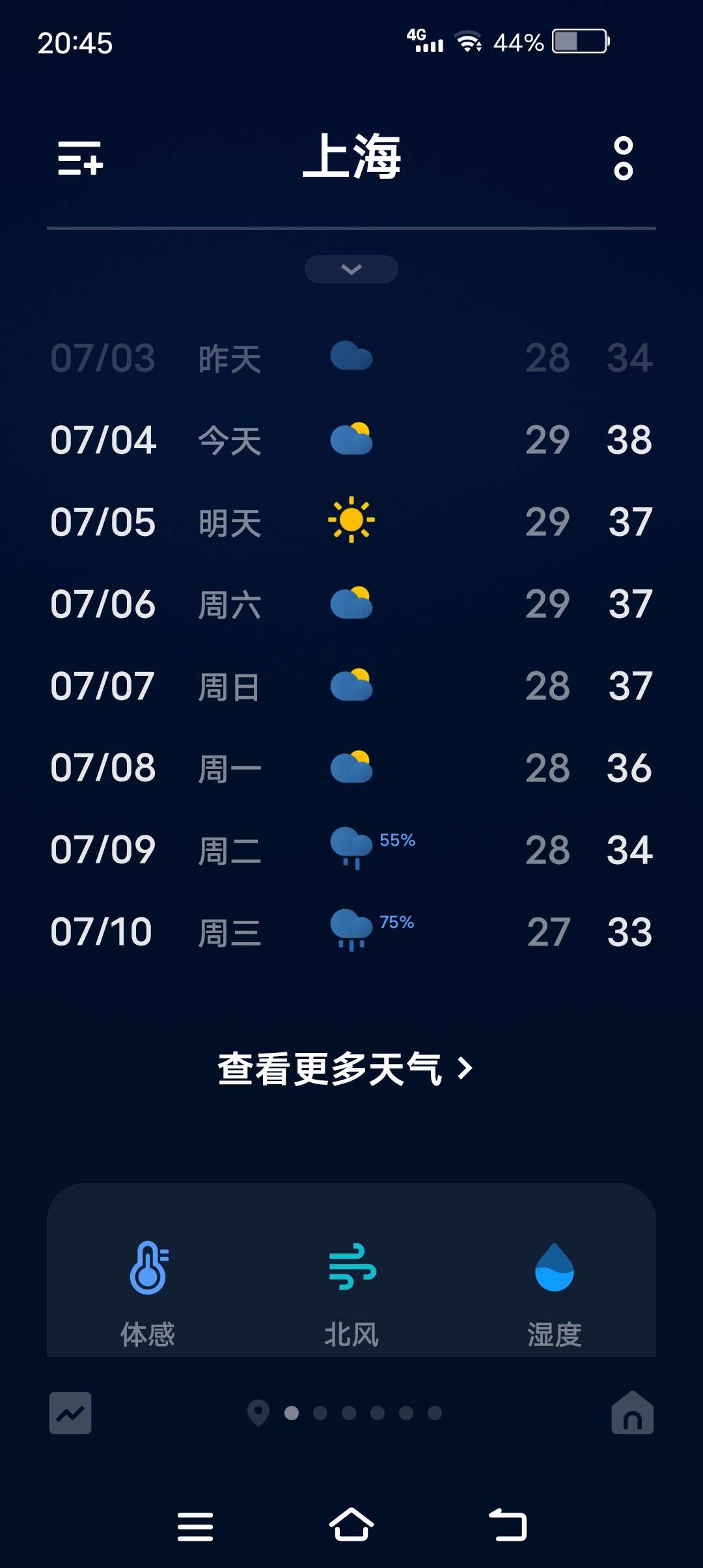Tap 查看更多天气 to see more weather
The image size is (703, 1568).
point(345,1069)
